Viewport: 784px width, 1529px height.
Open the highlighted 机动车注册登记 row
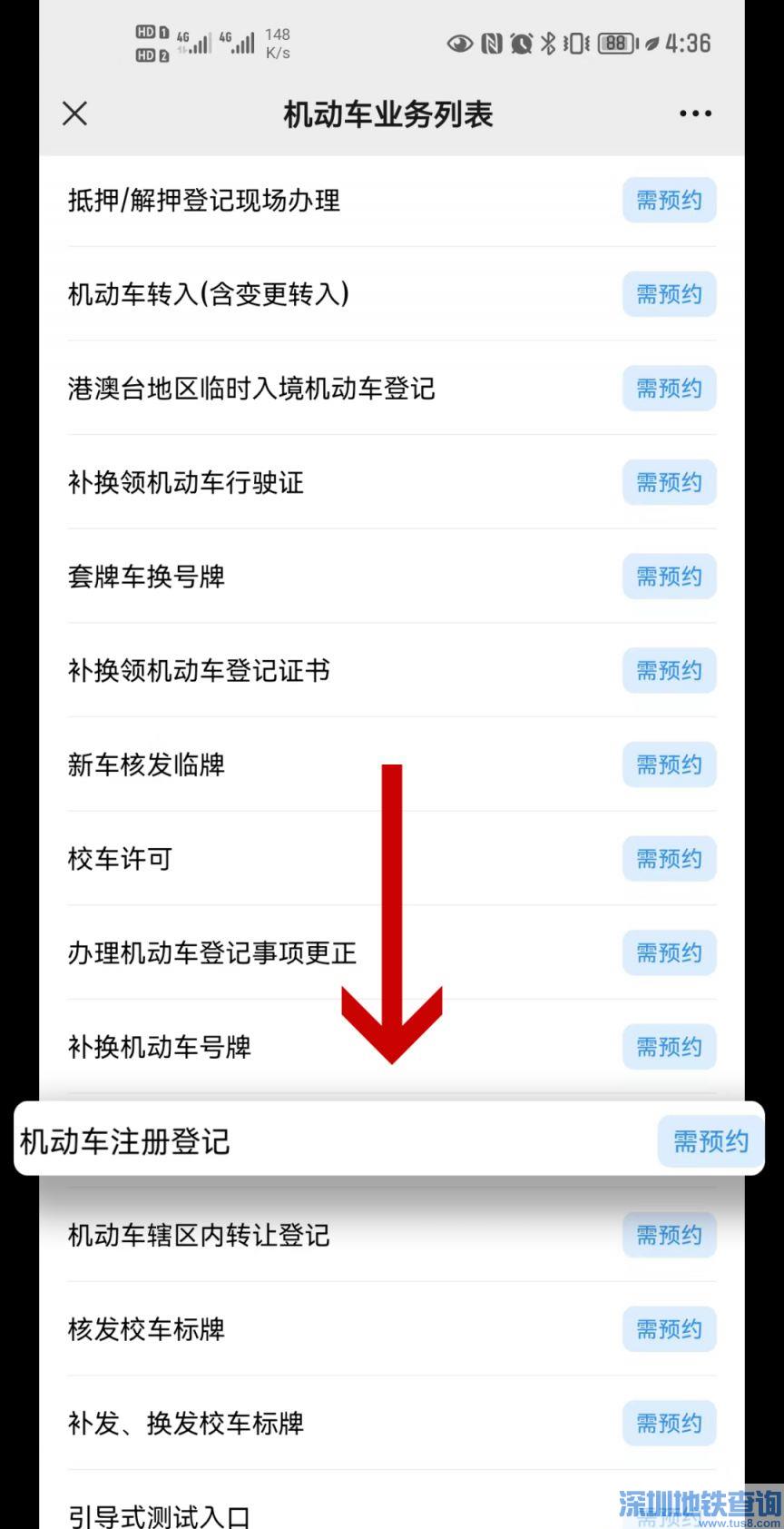(125, 1141)
